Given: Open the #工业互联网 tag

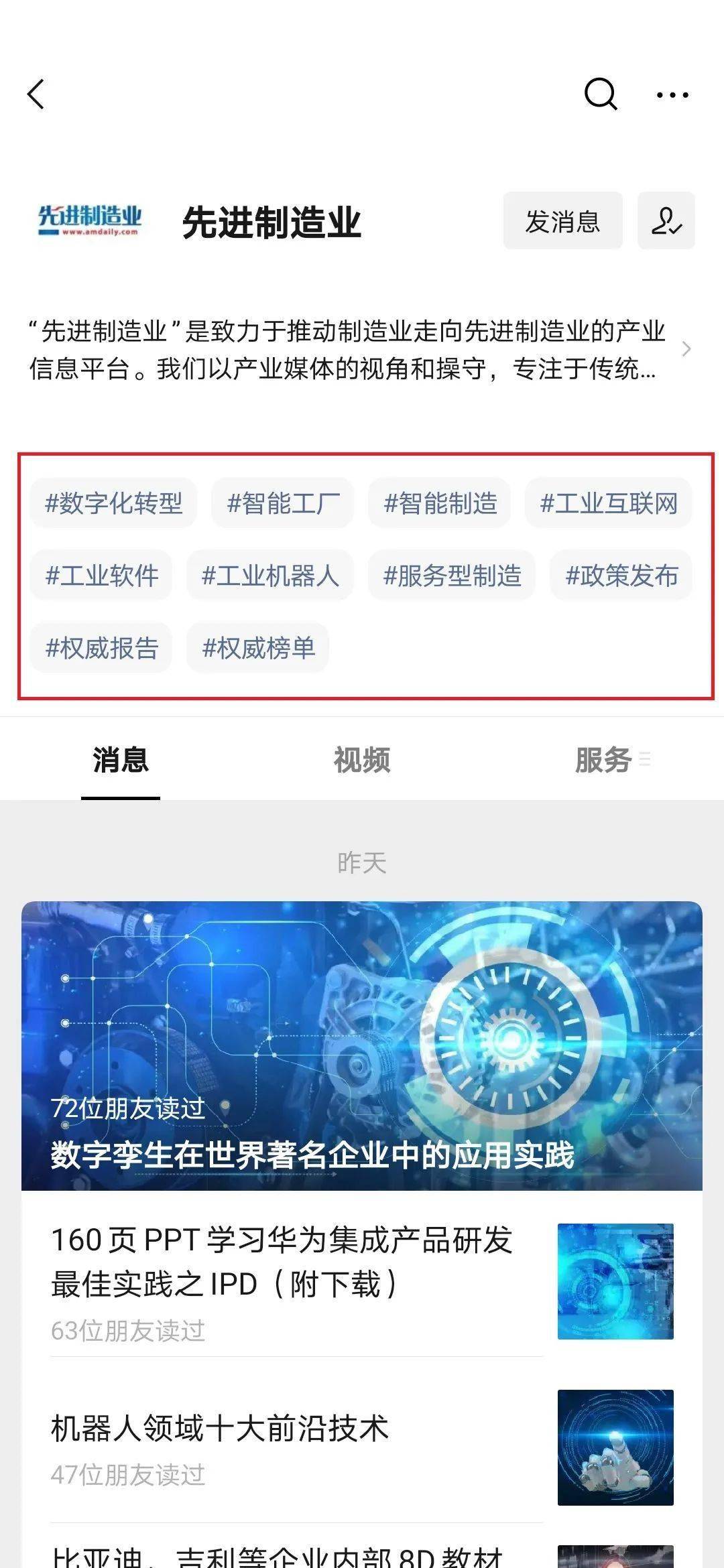Looking at the screenshot, I should coord(609,503).
